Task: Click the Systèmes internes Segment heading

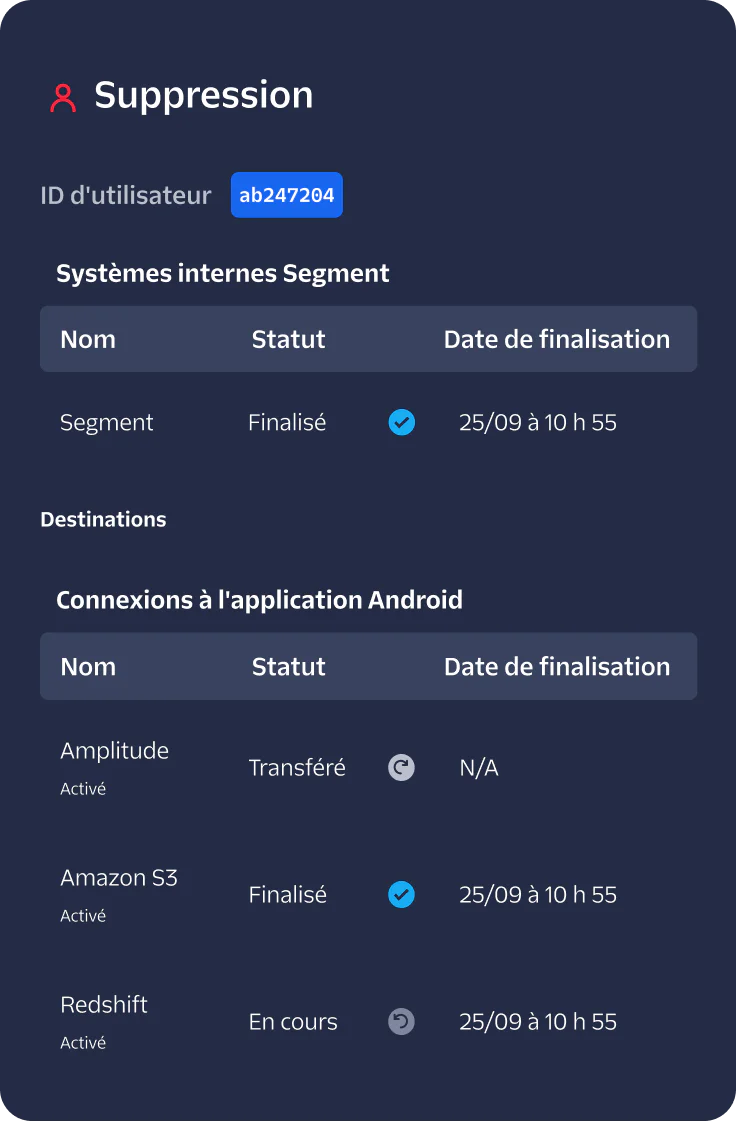Action: pyautogui.click(x=223, y=272)
